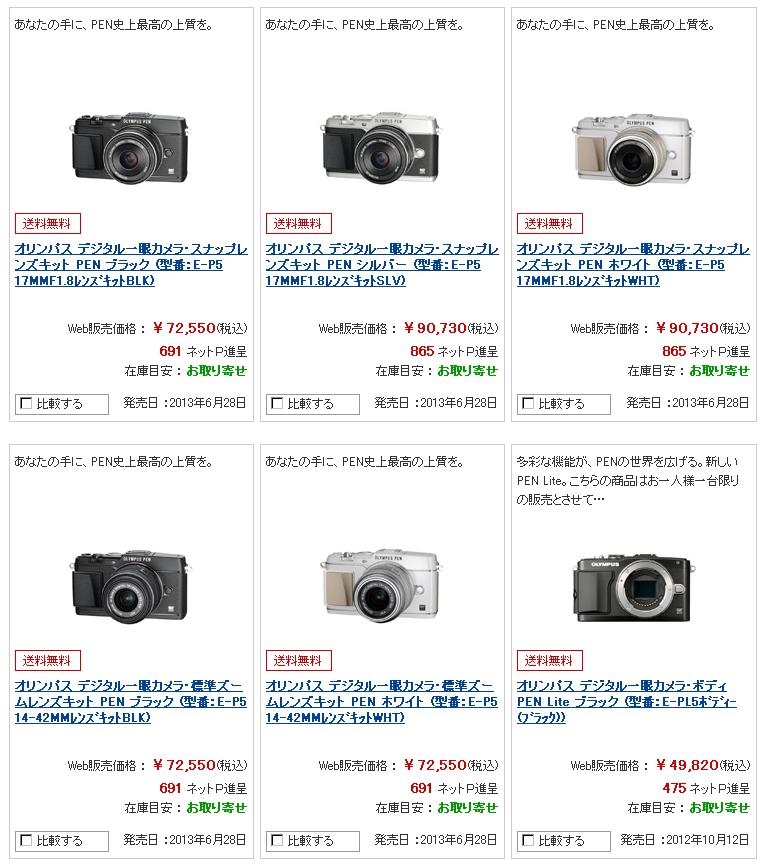Viewport: 765px width, 865px height.
Task: Open the E-P5 17MM lens kit WHT link
Action: (x=632, y=265)
